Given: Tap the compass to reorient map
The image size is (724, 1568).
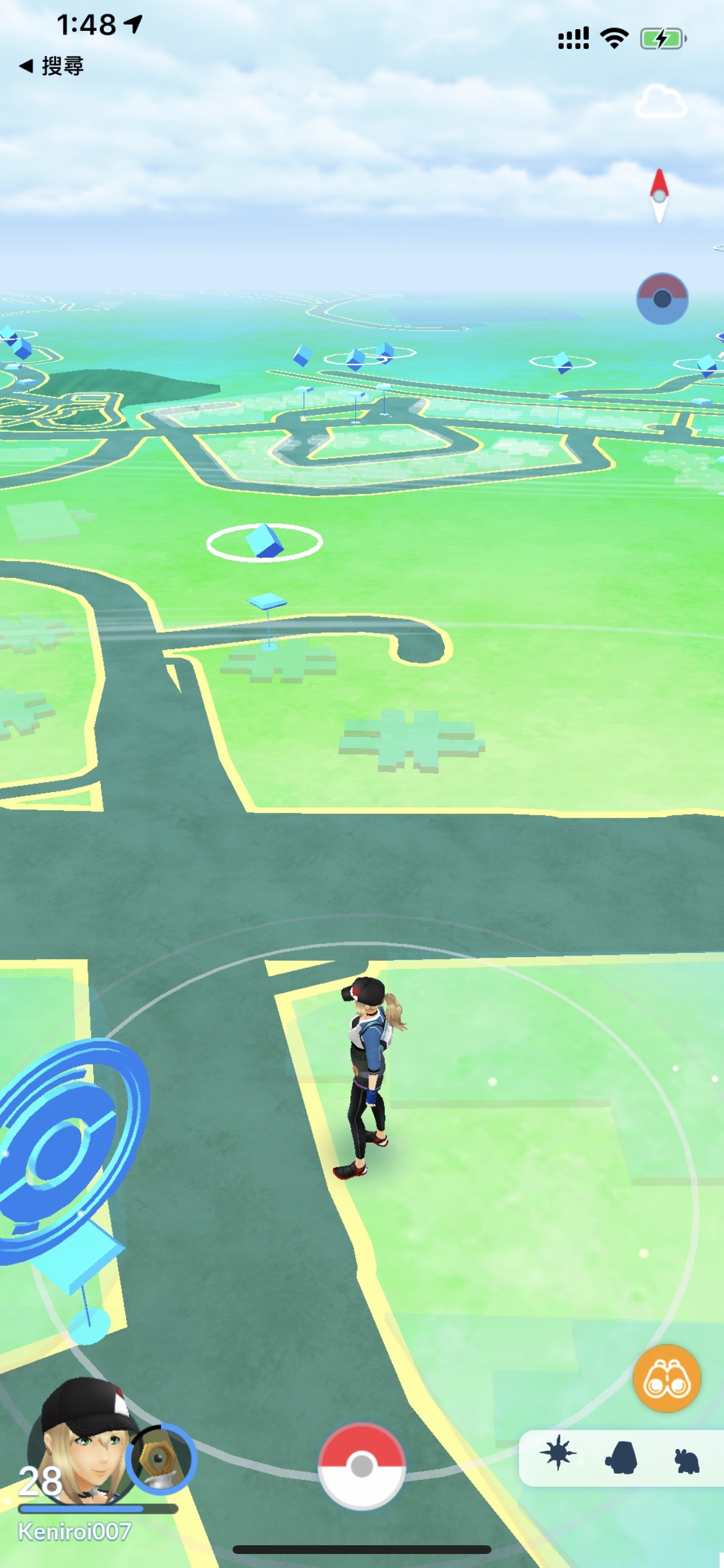Looking at the screenshot, I should tap(659, 195).
